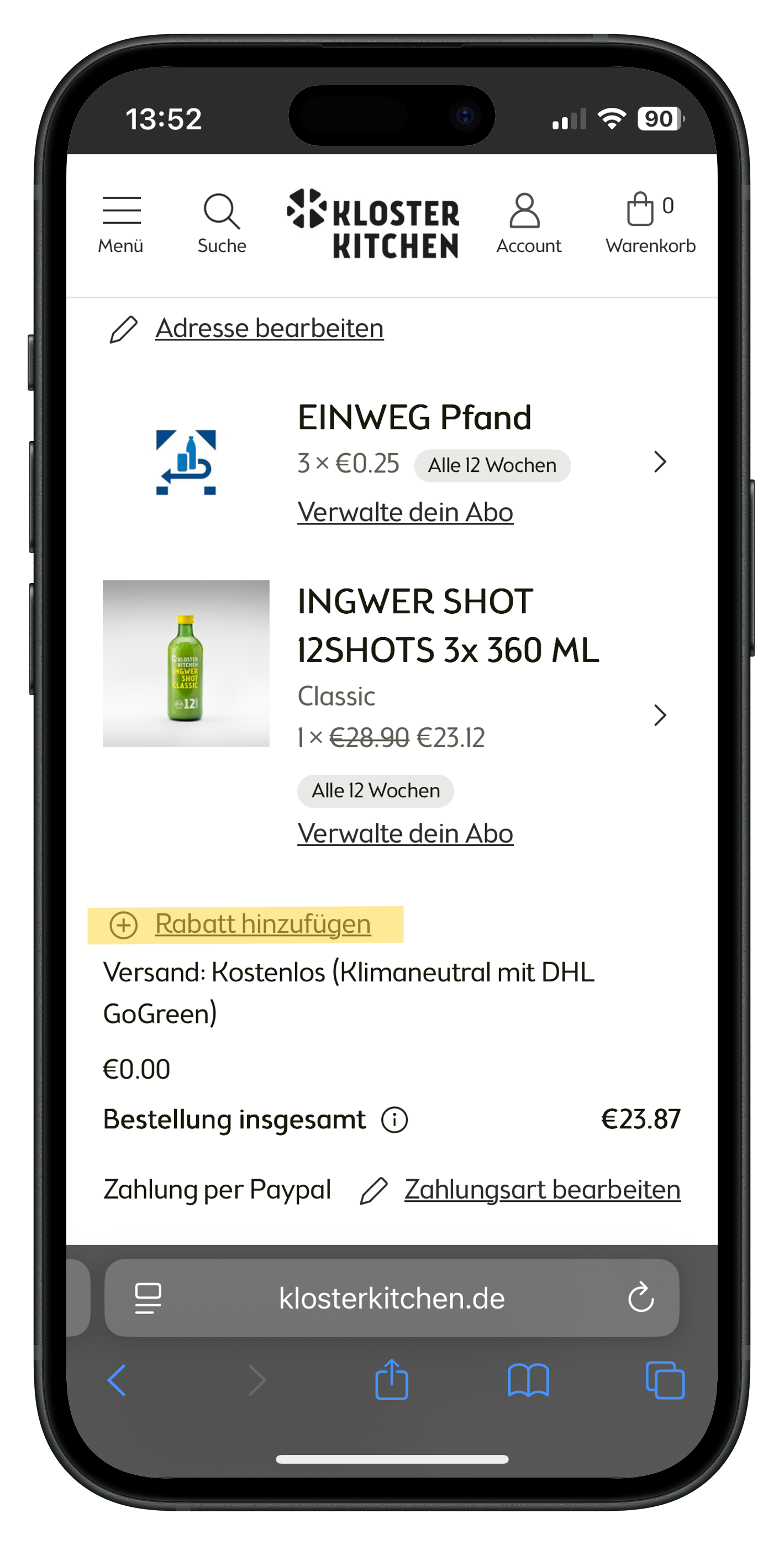
Task: Open Verwalte dein Abo under INGWER SHOT
Action: pyautogui.click(x=405, y=834)
